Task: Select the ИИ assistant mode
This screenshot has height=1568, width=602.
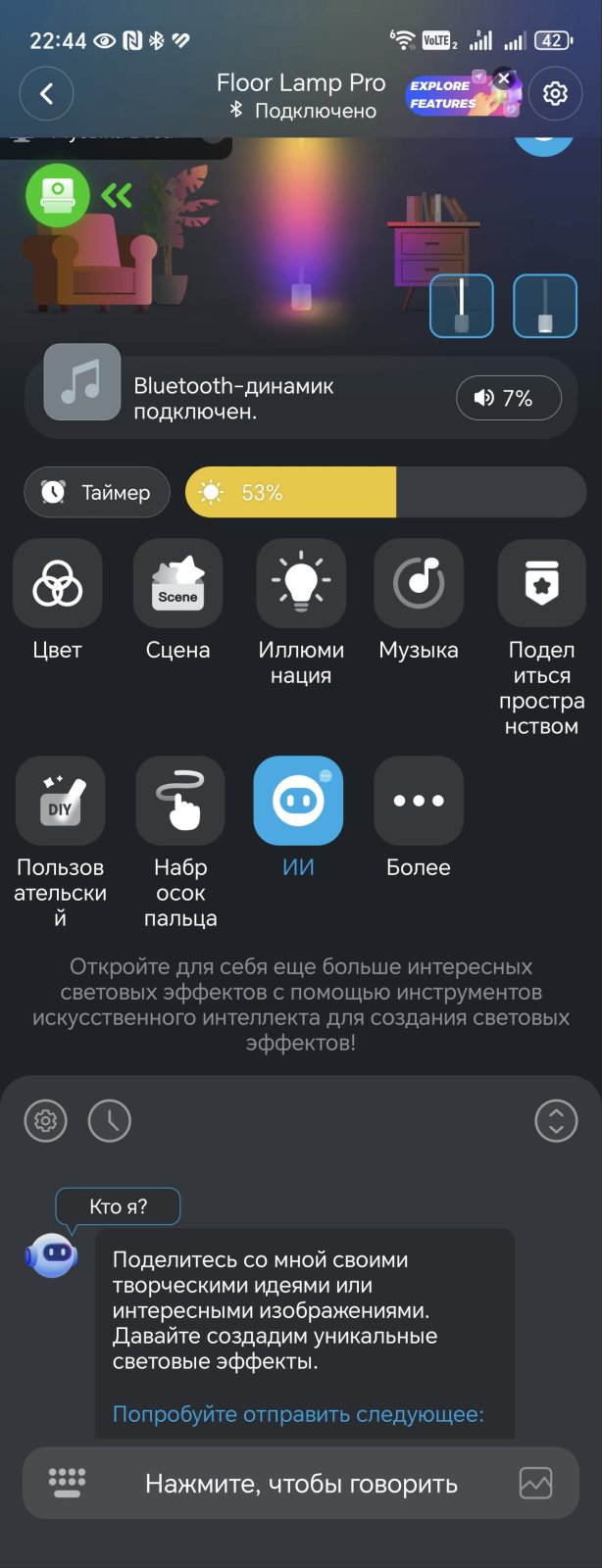Action: (298, 802)
